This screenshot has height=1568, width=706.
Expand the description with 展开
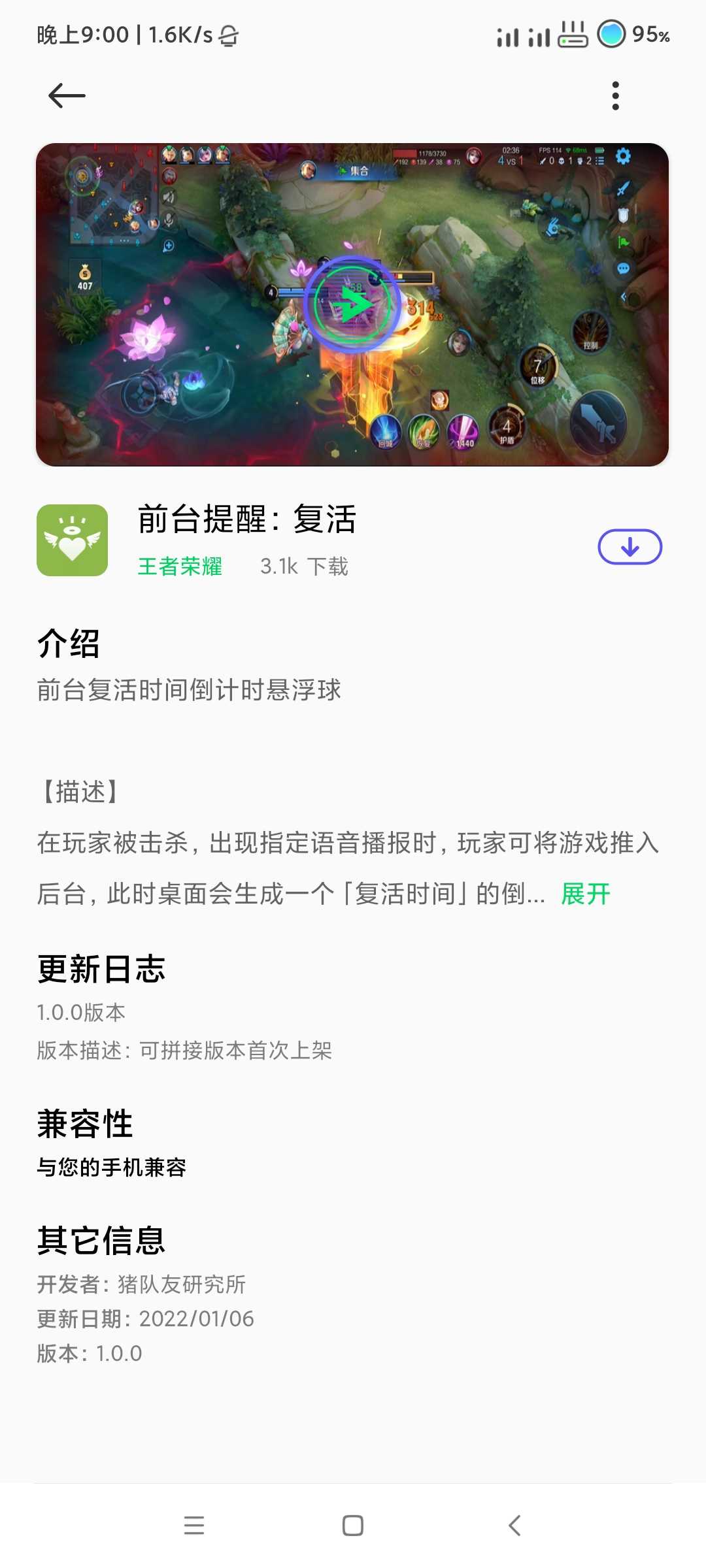(586, 894)
